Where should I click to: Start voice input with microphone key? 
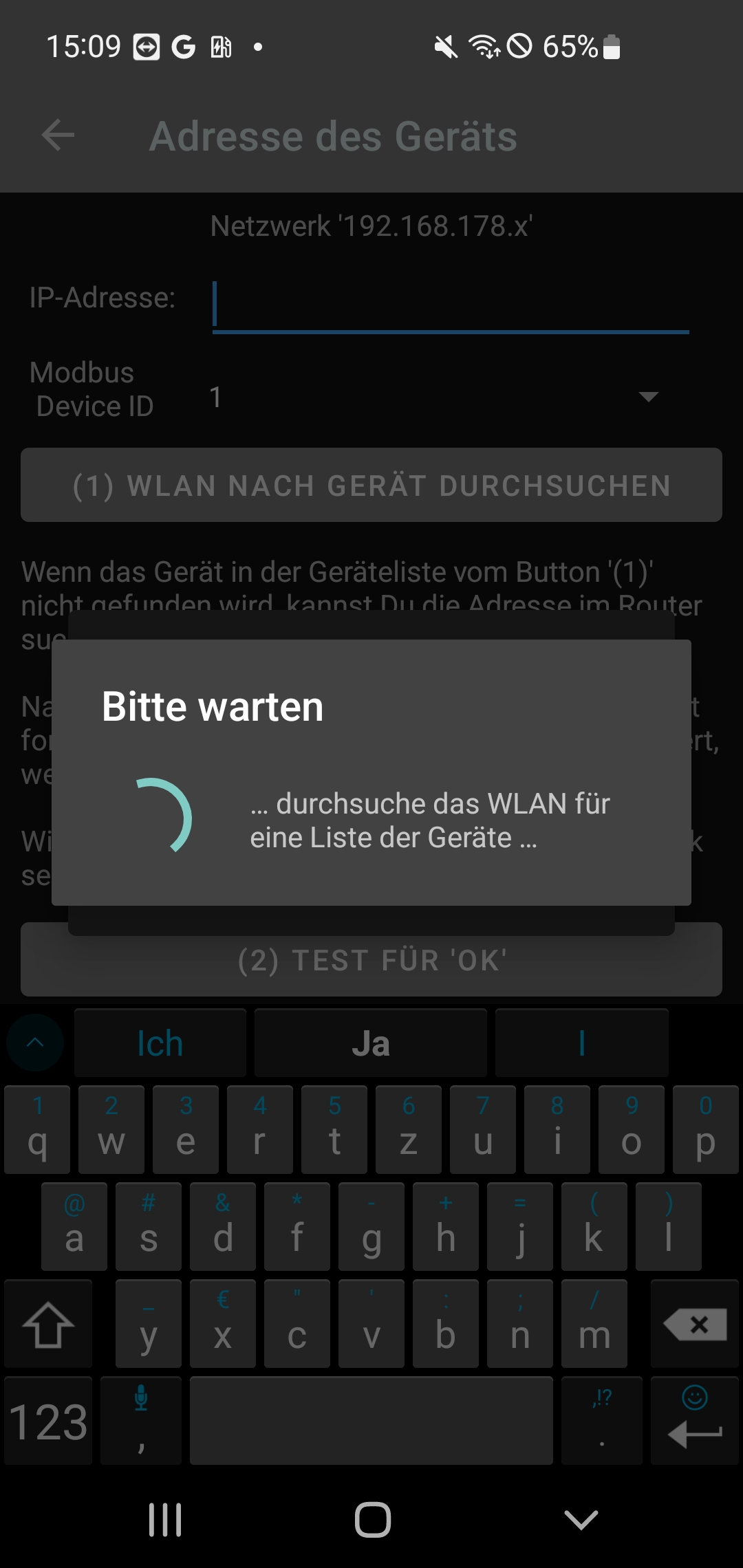coord(141,1421)
